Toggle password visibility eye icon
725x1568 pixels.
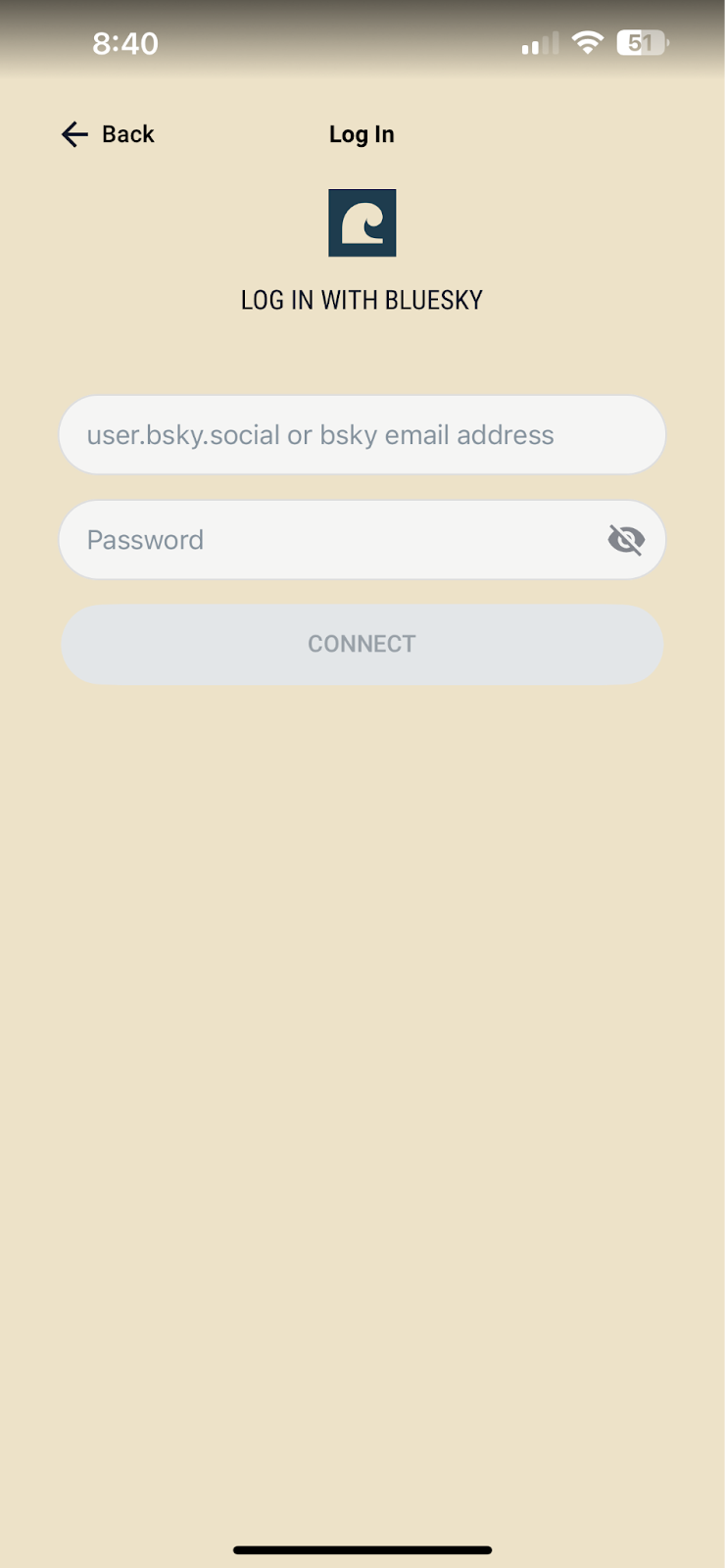click(x=626, y=540)
